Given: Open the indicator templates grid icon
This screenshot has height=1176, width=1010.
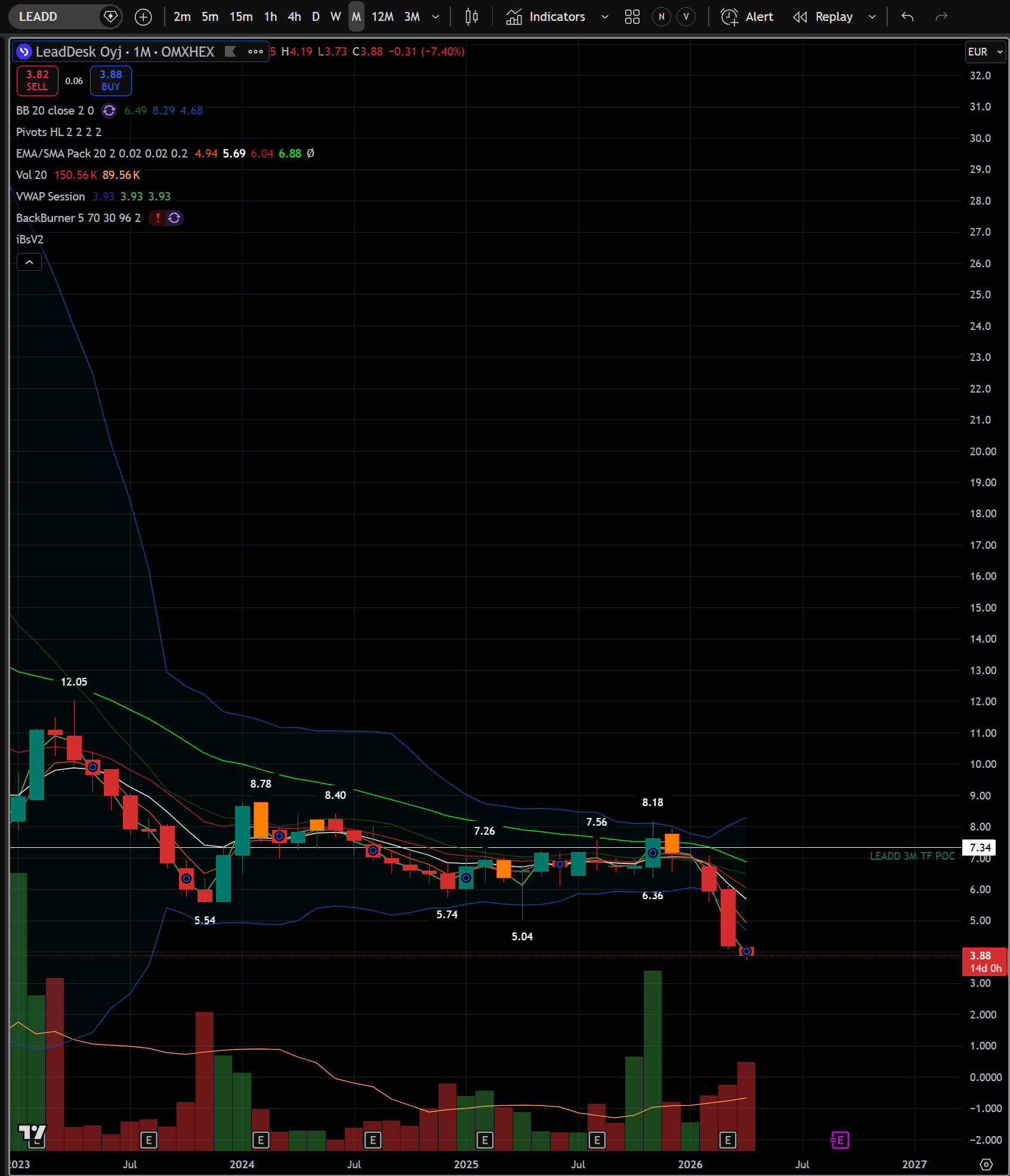Looking at the screenshot, I should tap(632, 17).
